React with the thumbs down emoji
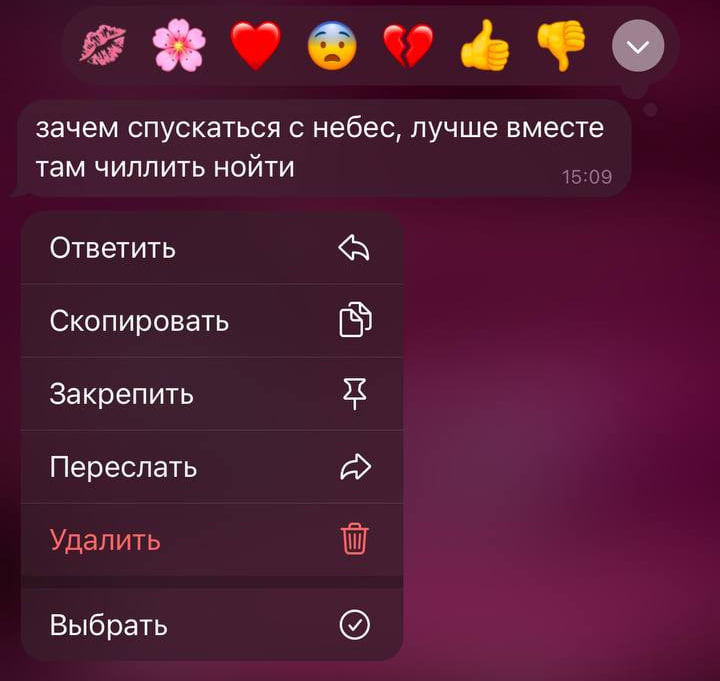This screenshot has width=720, height=681. [x=561, y=46]
